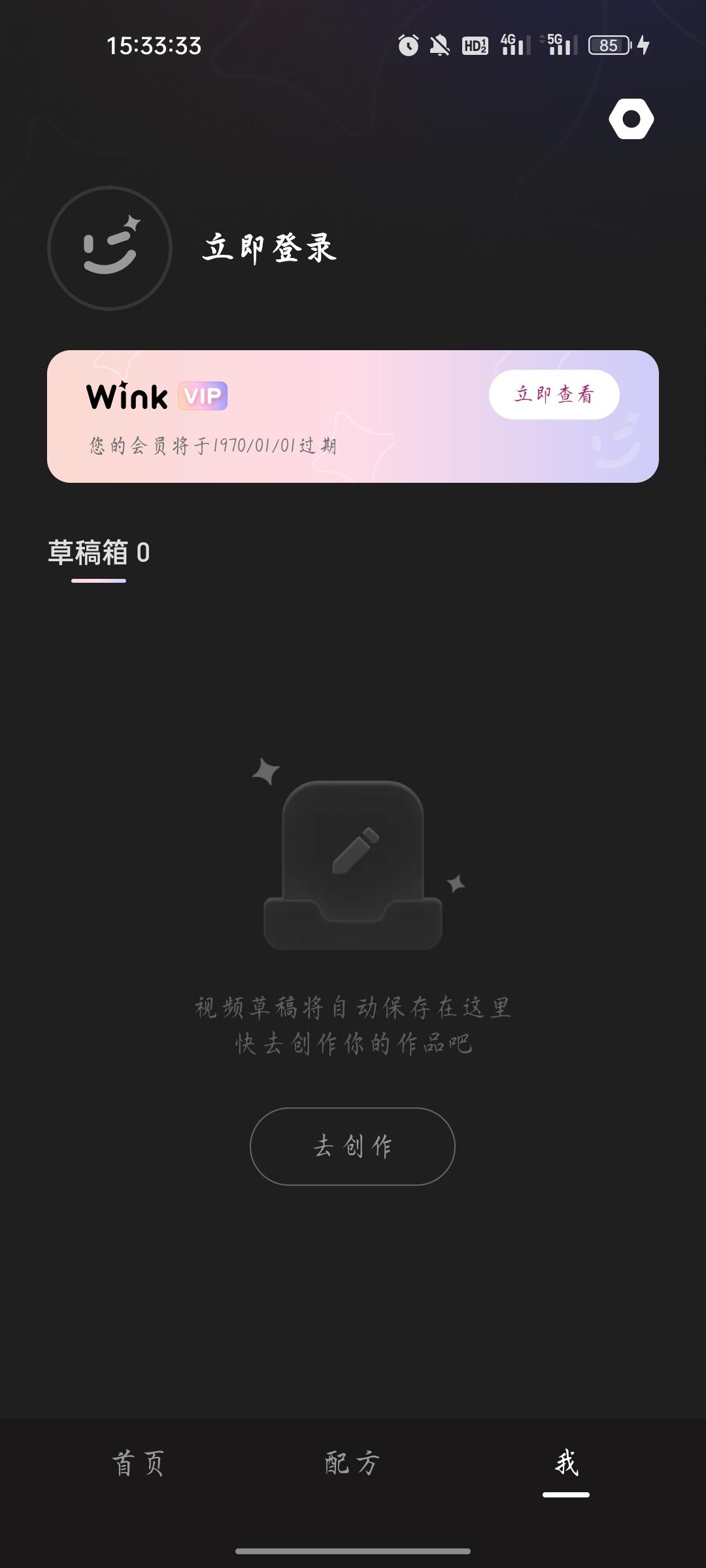Click the Wink logo in the VIP banner
Viewport: 706px width, 1568px height.
[x=126, y=396]
